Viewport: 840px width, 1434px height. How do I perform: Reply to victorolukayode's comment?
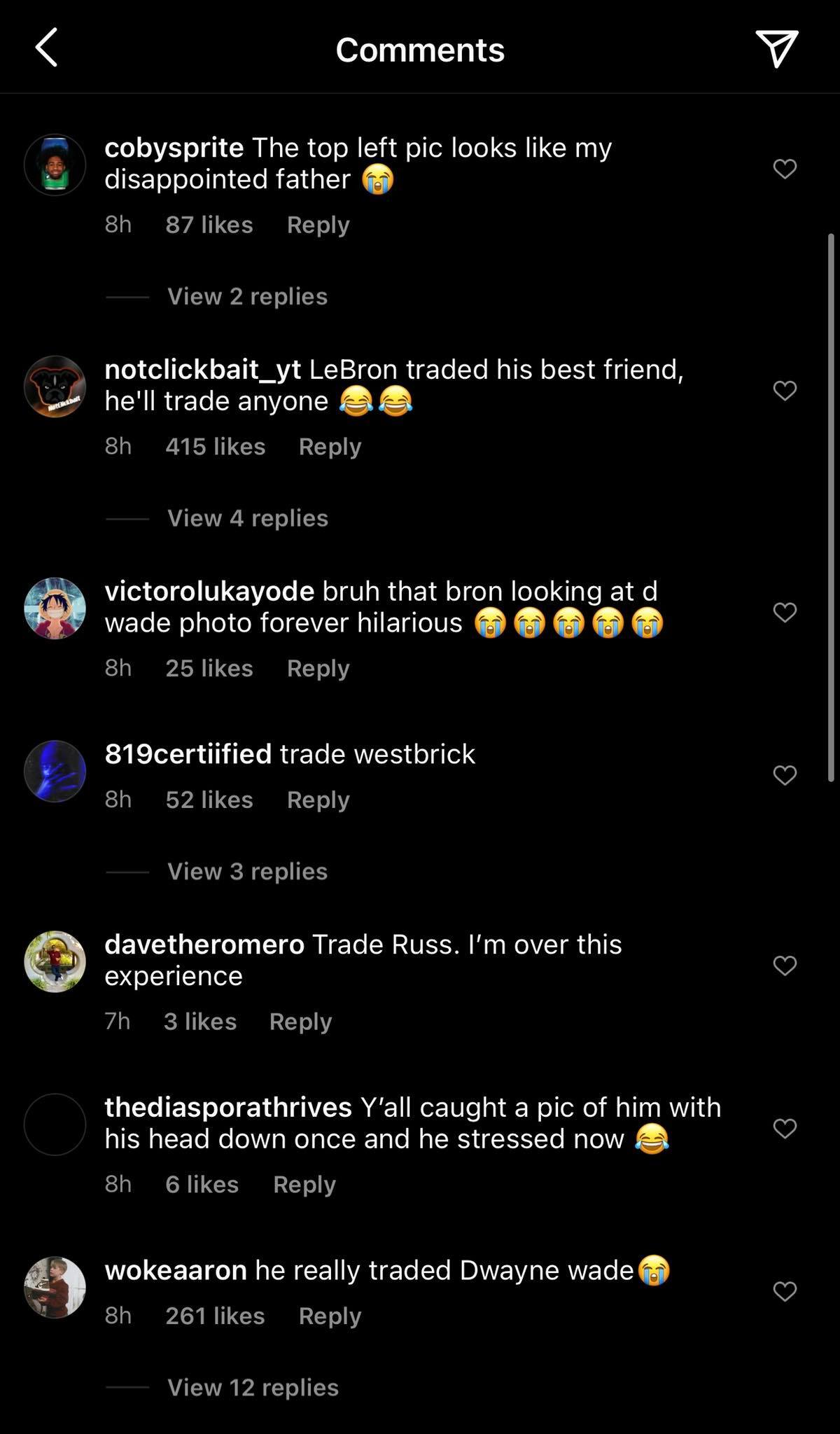point(318,668)
